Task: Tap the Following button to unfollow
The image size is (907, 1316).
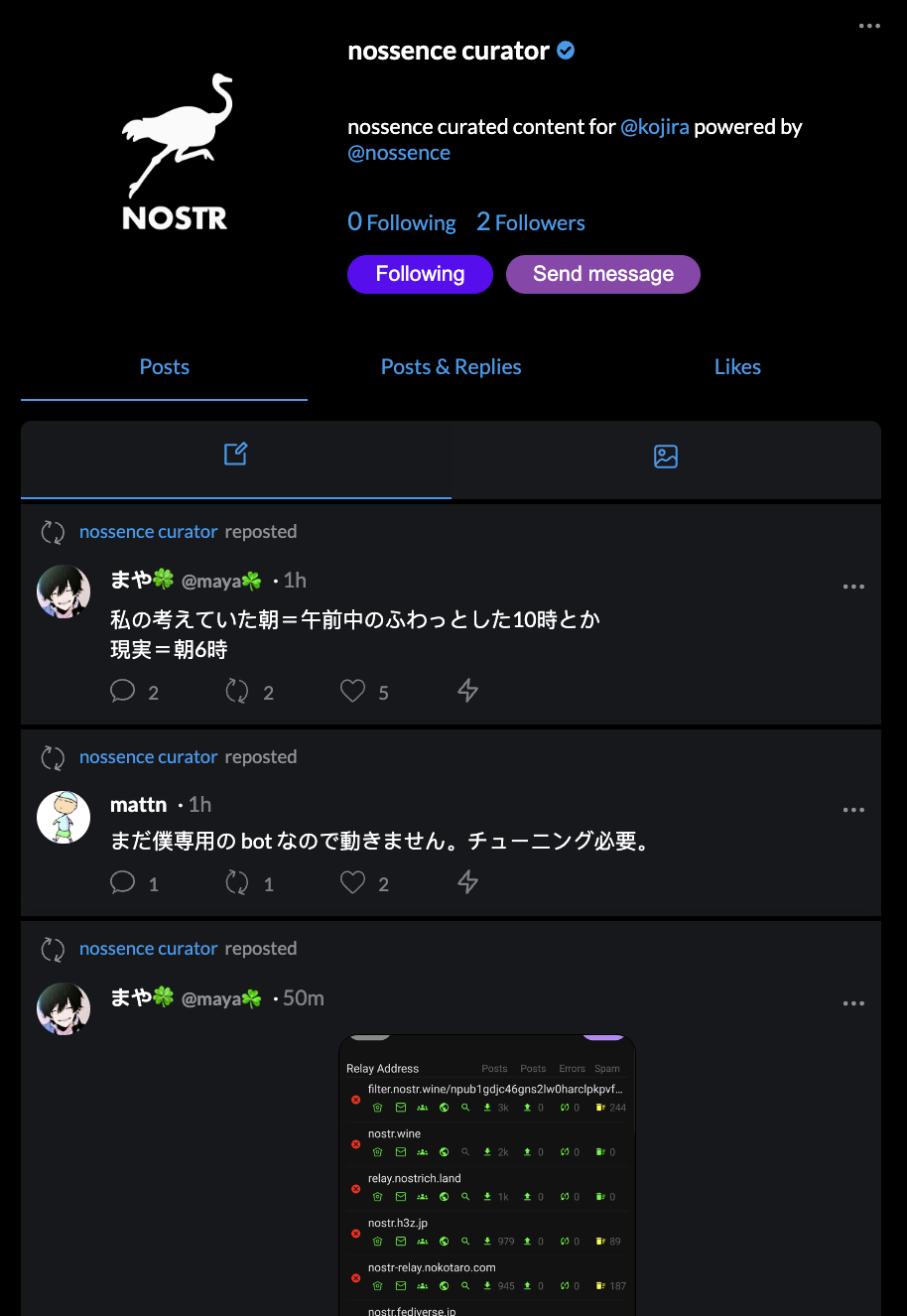Action: [x=420, y=274]
